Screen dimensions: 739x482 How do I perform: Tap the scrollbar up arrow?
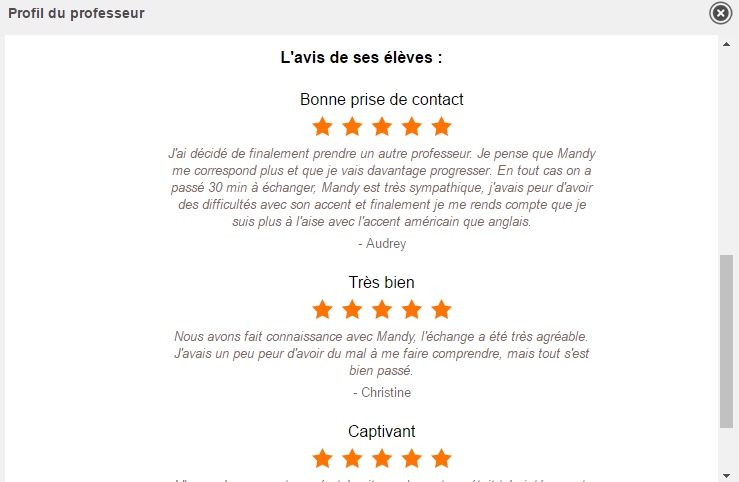coord(726,42)
